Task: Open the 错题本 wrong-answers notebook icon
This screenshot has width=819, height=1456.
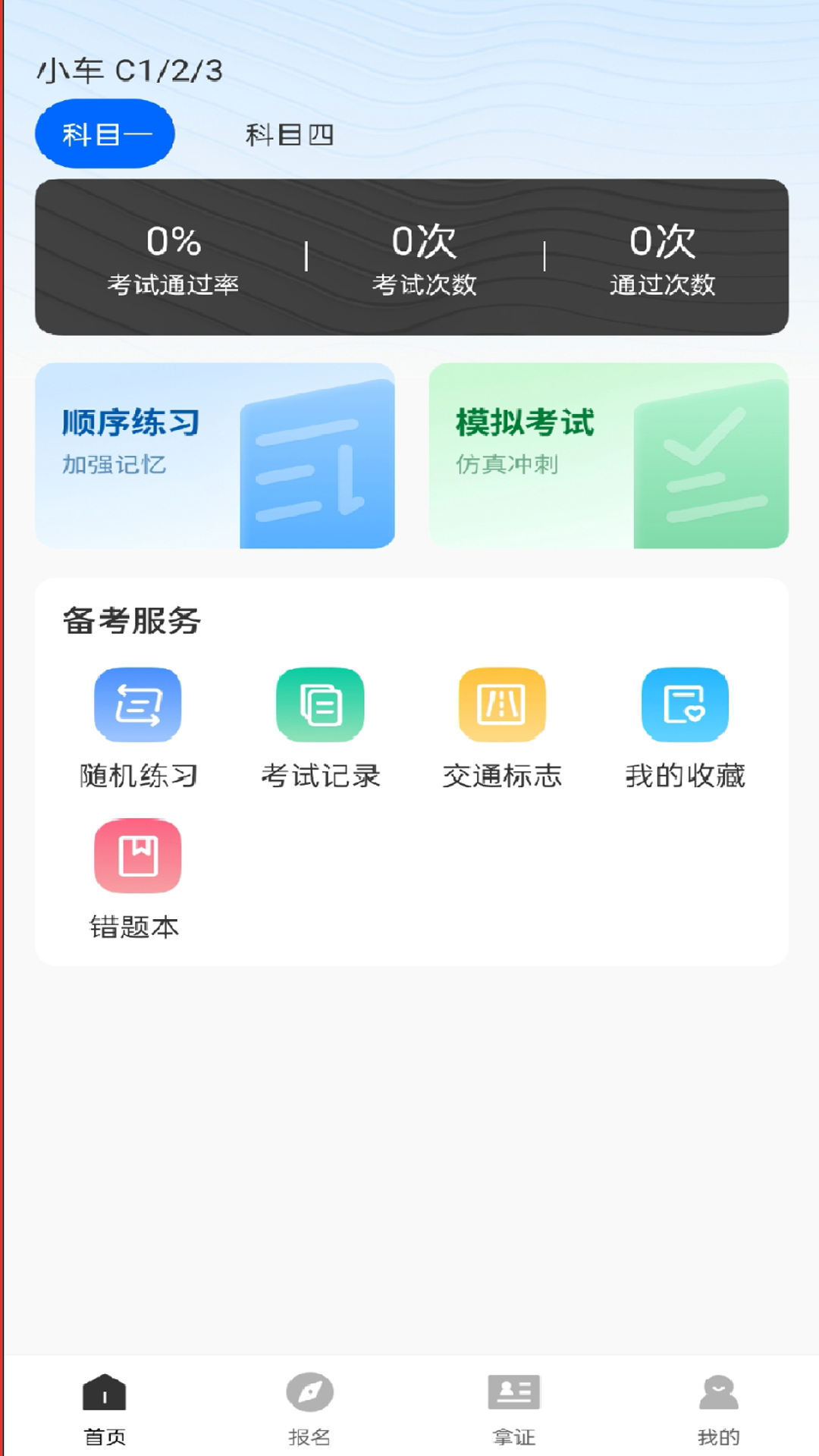Action: click(137, 854)
